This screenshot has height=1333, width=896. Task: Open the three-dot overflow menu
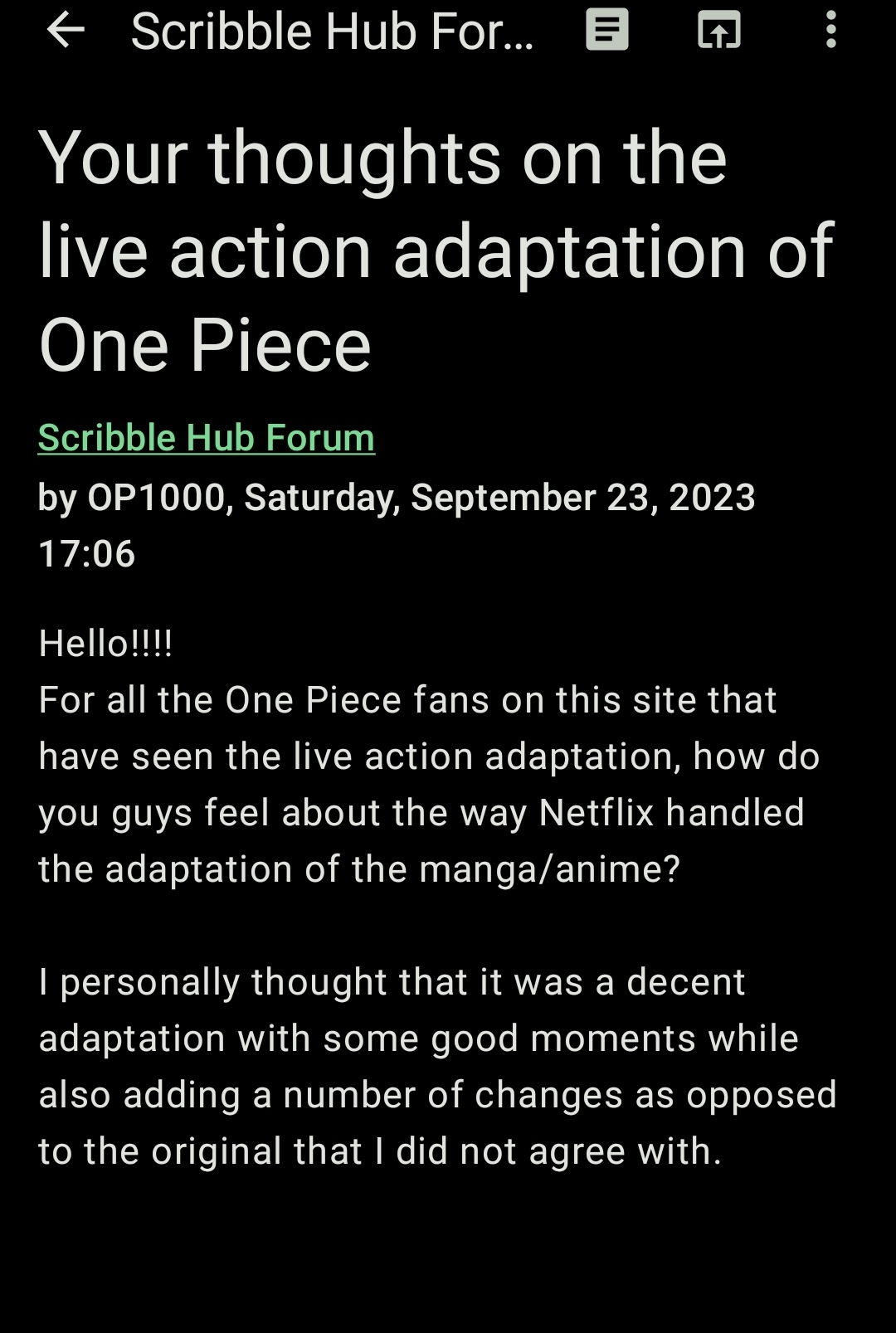click(830, 31)
